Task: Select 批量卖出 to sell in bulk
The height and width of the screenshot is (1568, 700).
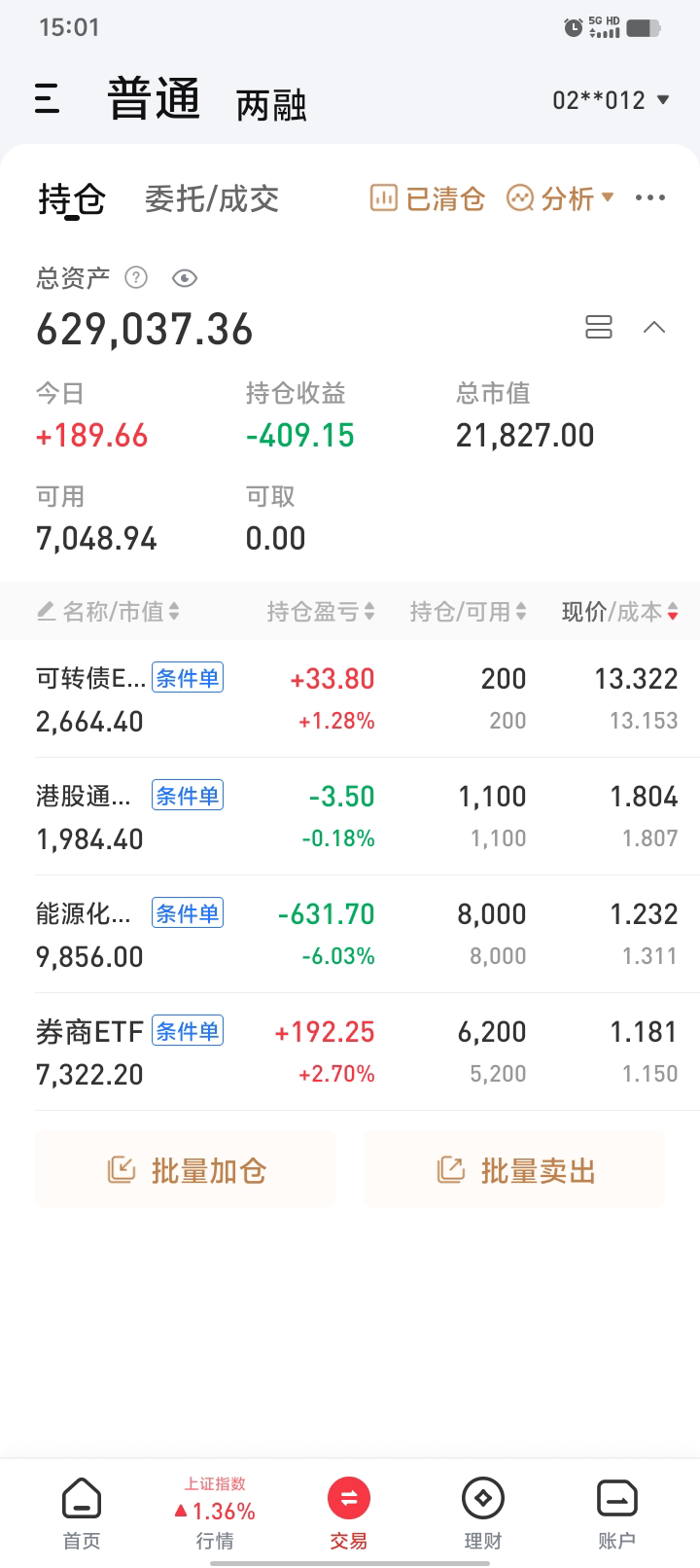Action: point(515,1170)
